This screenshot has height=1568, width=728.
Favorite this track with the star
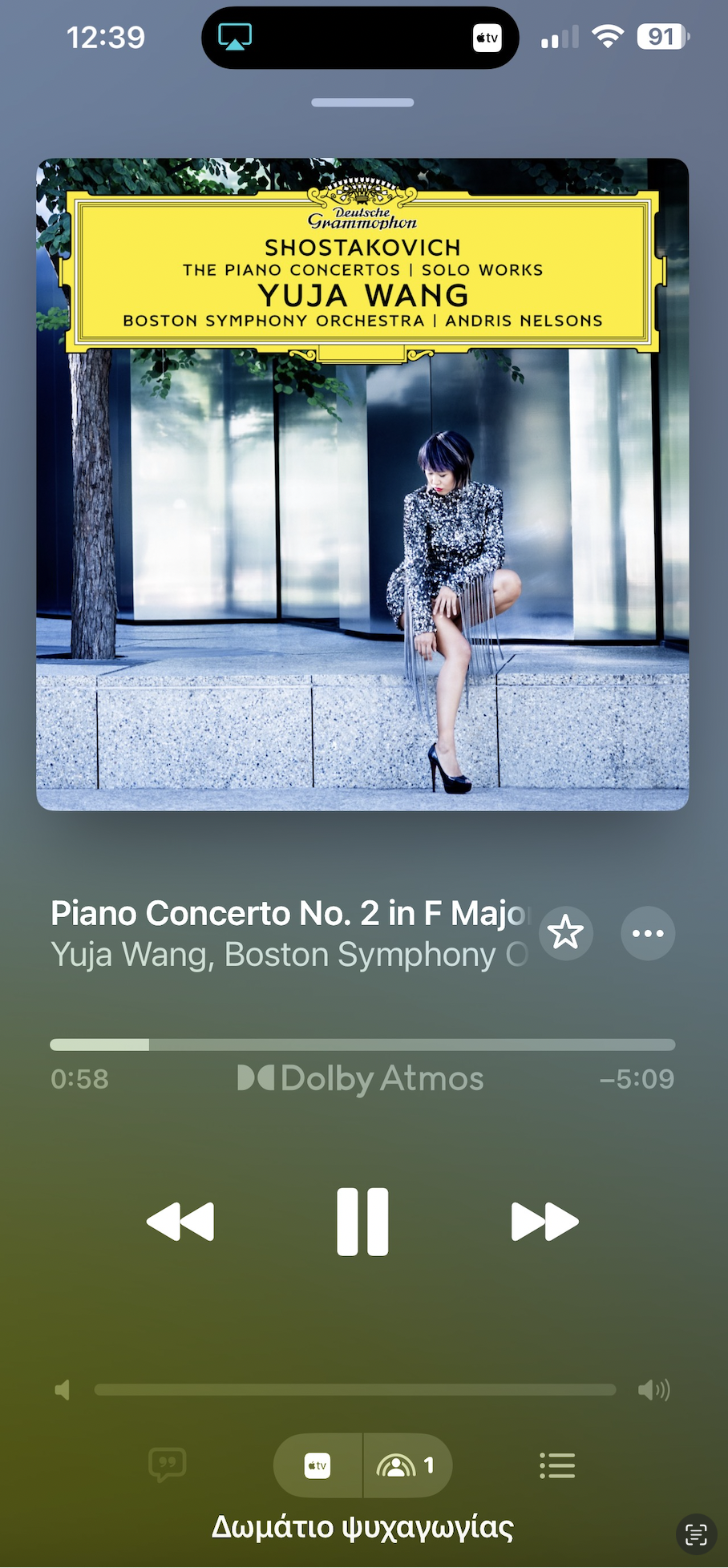566,933
